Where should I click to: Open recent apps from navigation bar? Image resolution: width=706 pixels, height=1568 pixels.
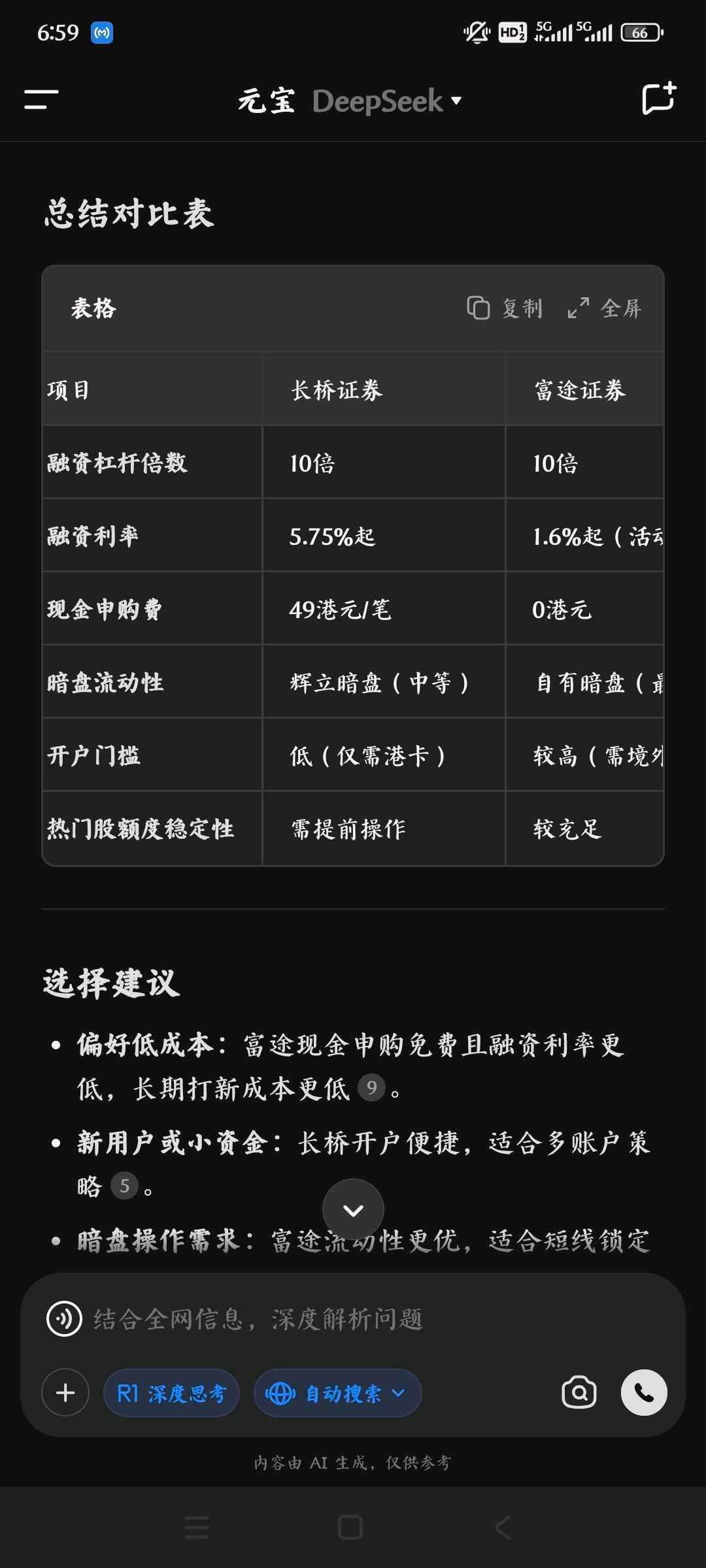(x=197, y=1527)
